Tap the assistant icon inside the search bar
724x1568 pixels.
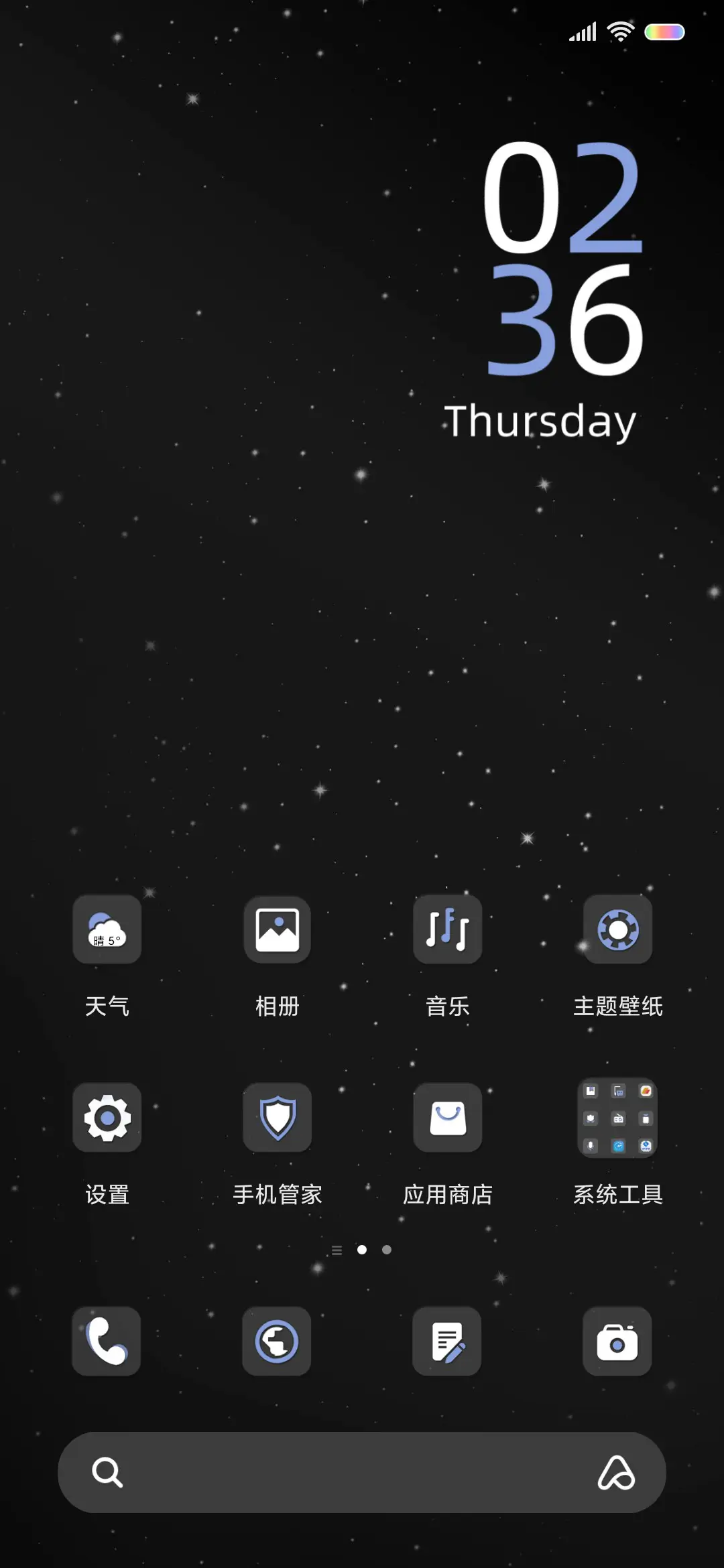(x=617, y=1472)
